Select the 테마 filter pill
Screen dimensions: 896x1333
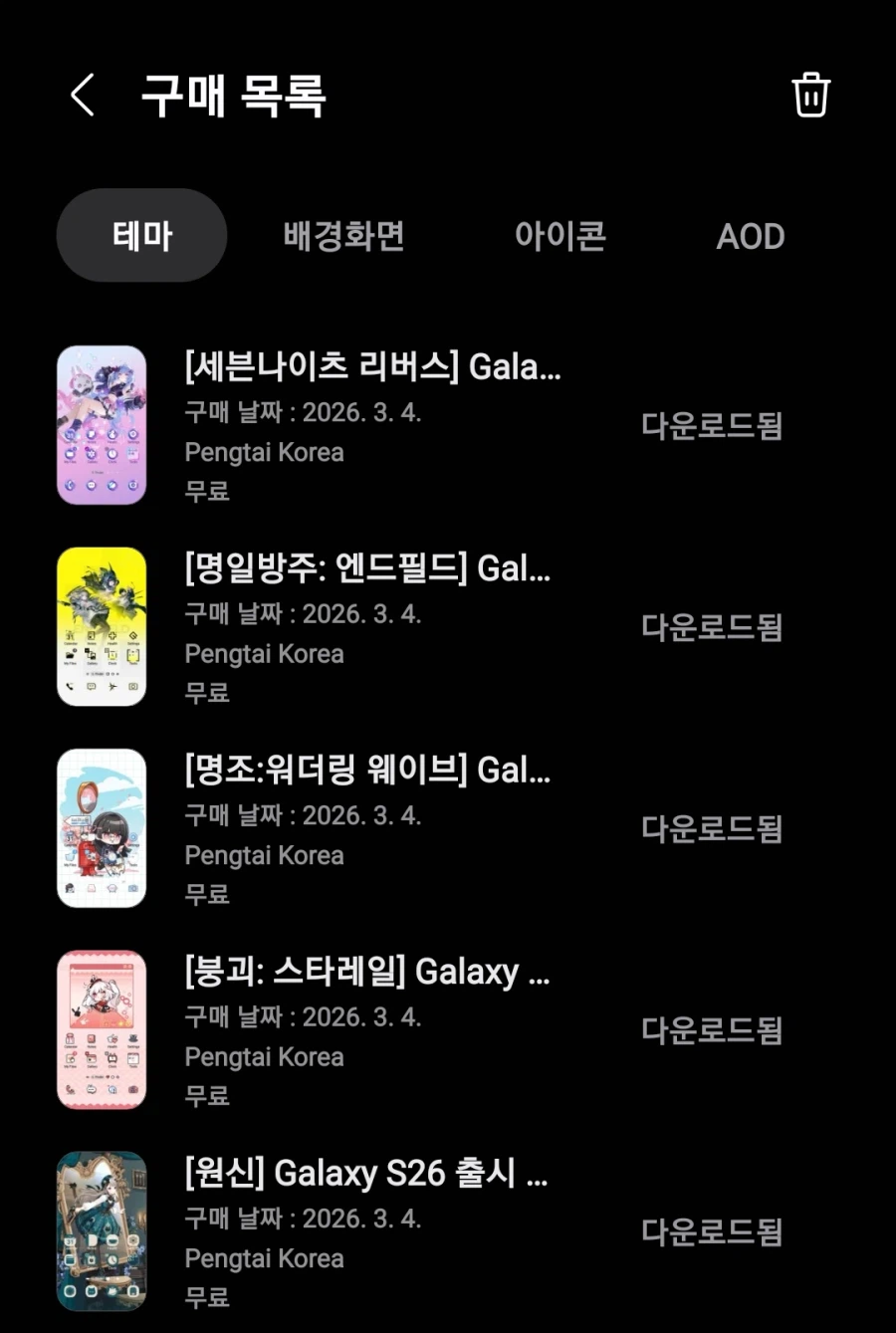(140, 235)
